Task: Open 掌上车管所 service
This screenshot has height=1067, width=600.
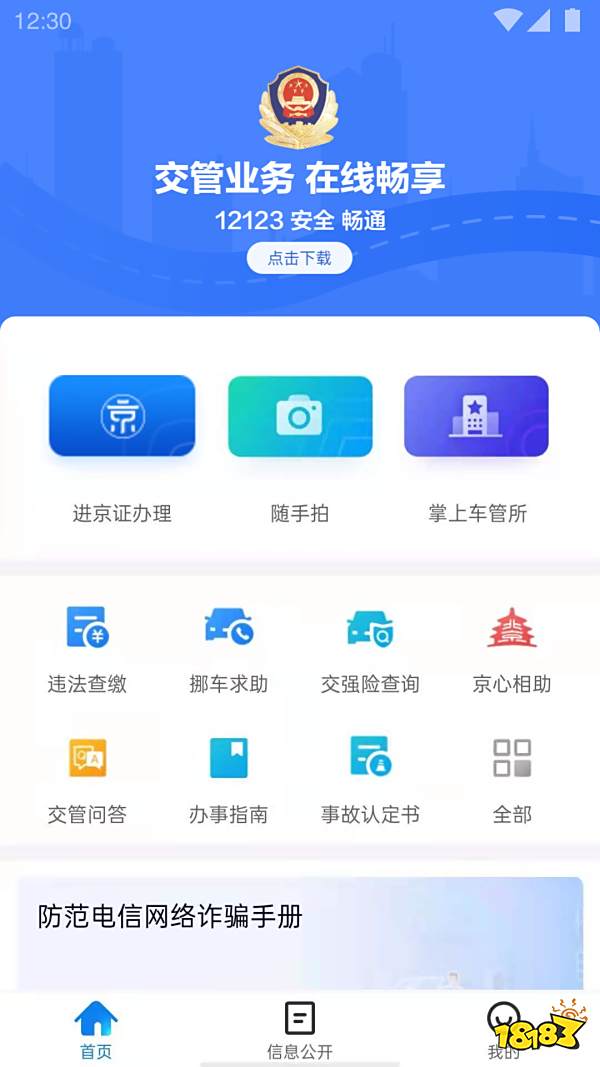Action: [x=476, y=416]
